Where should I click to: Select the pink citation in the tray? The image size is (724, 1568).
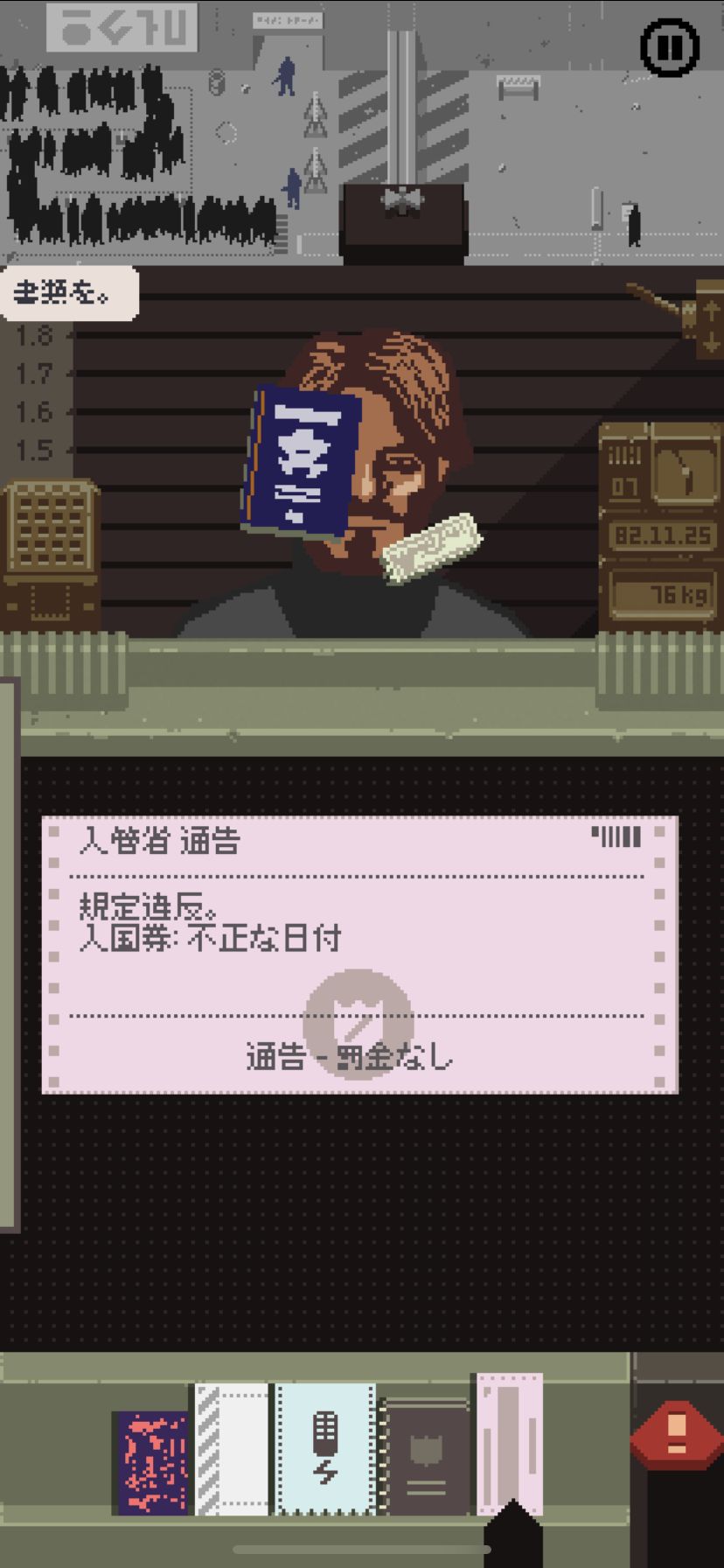click(510, 1442)
